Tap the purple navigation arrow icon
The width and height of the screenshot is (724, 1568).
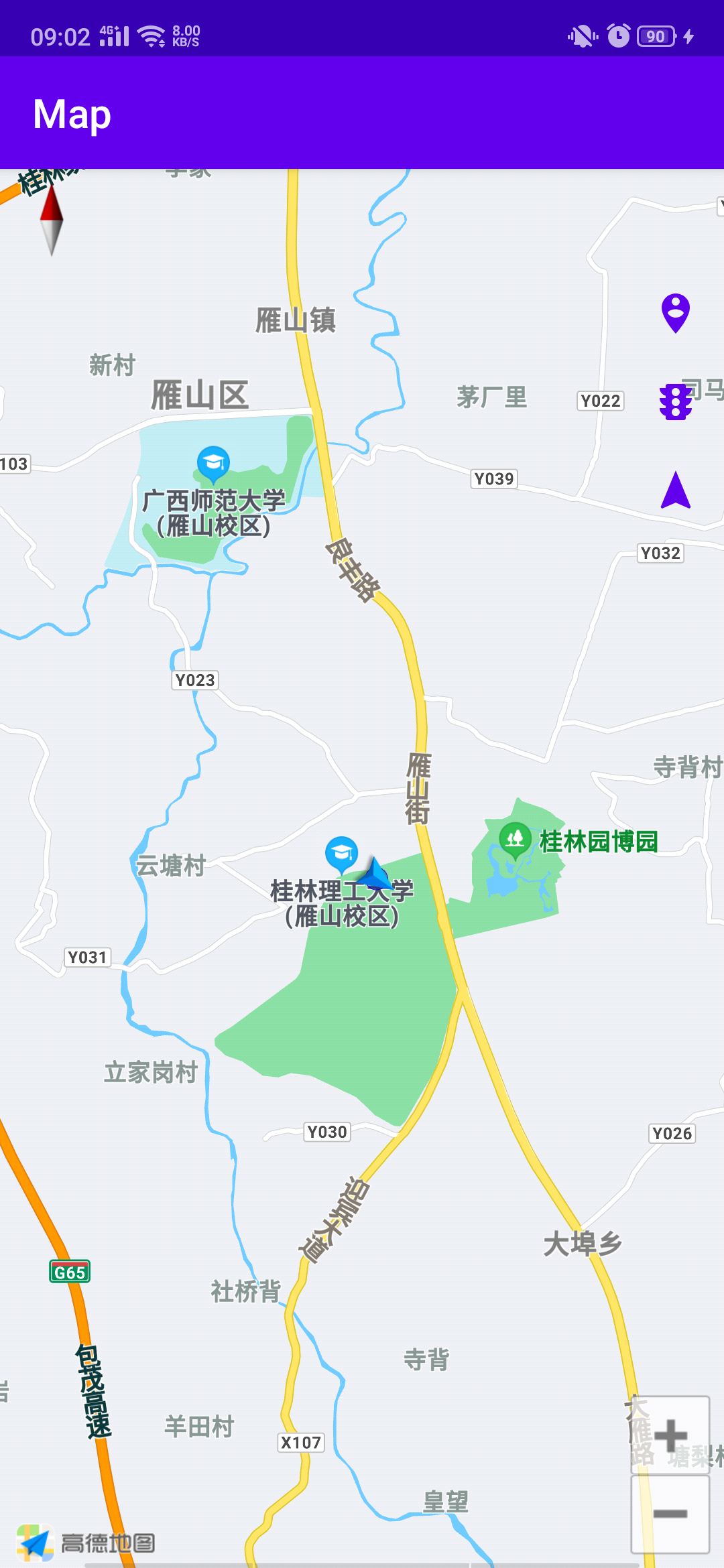pos(675,491)
